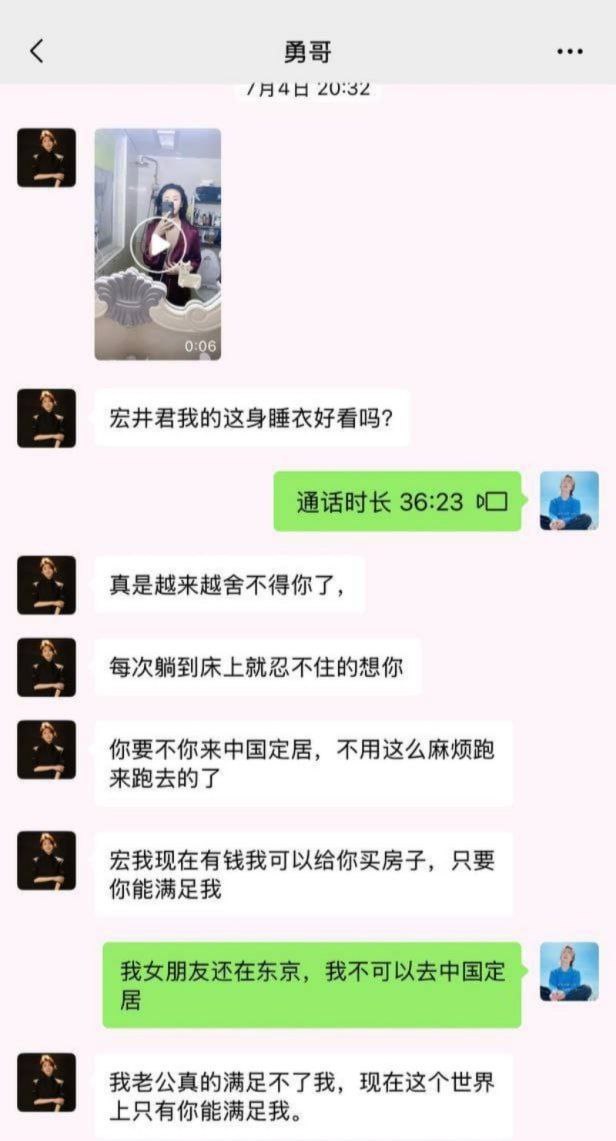
Task: Open the 通话时长 36:23 call record
Action: [x=397, y=501]
